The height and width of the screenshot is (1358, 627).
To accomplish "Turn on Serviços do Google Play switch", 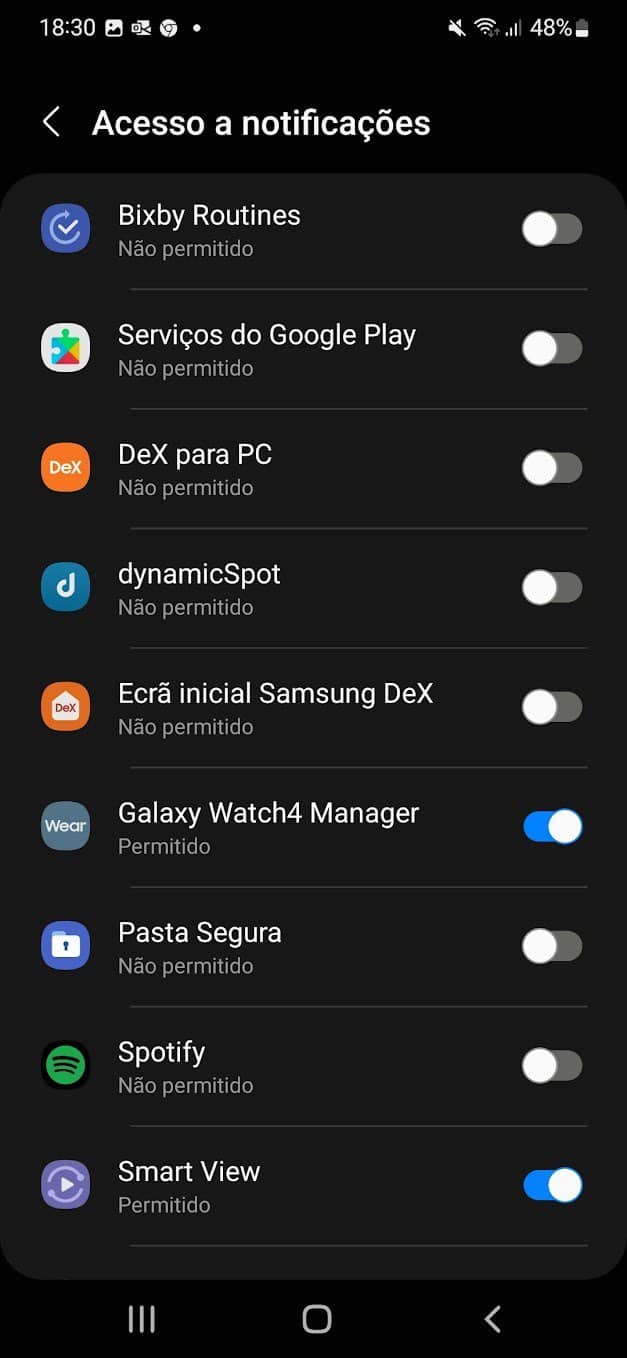I will coord(552,349).
